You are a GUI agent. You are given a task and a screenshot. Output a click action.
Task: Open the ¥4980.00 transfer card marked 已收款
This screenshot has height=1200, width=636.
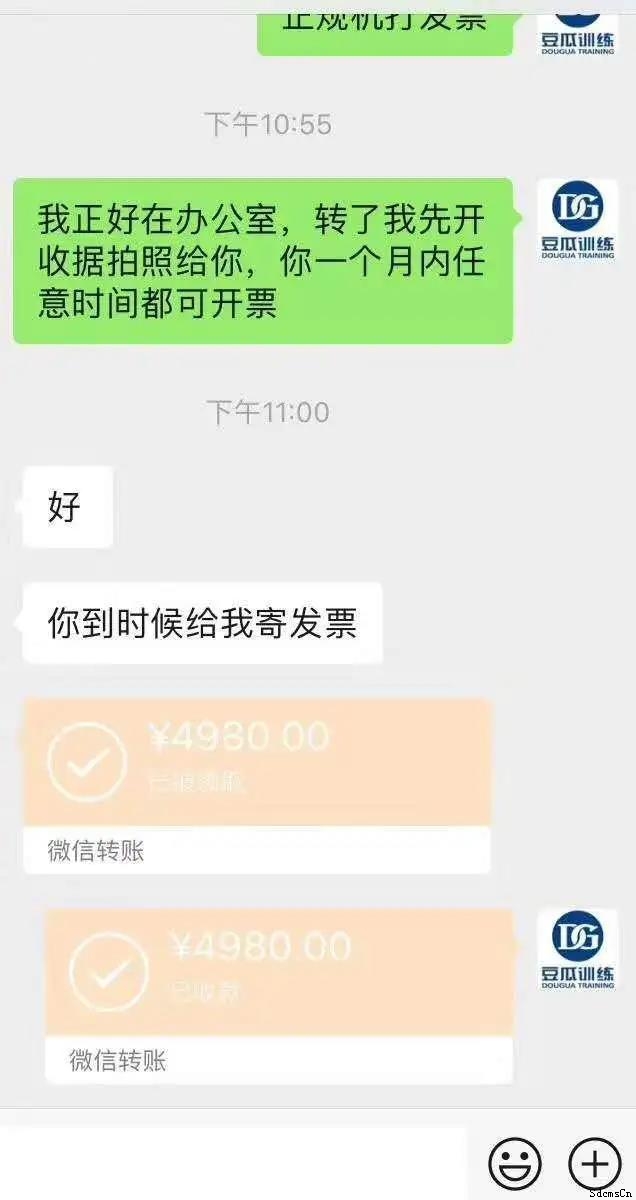279,996
